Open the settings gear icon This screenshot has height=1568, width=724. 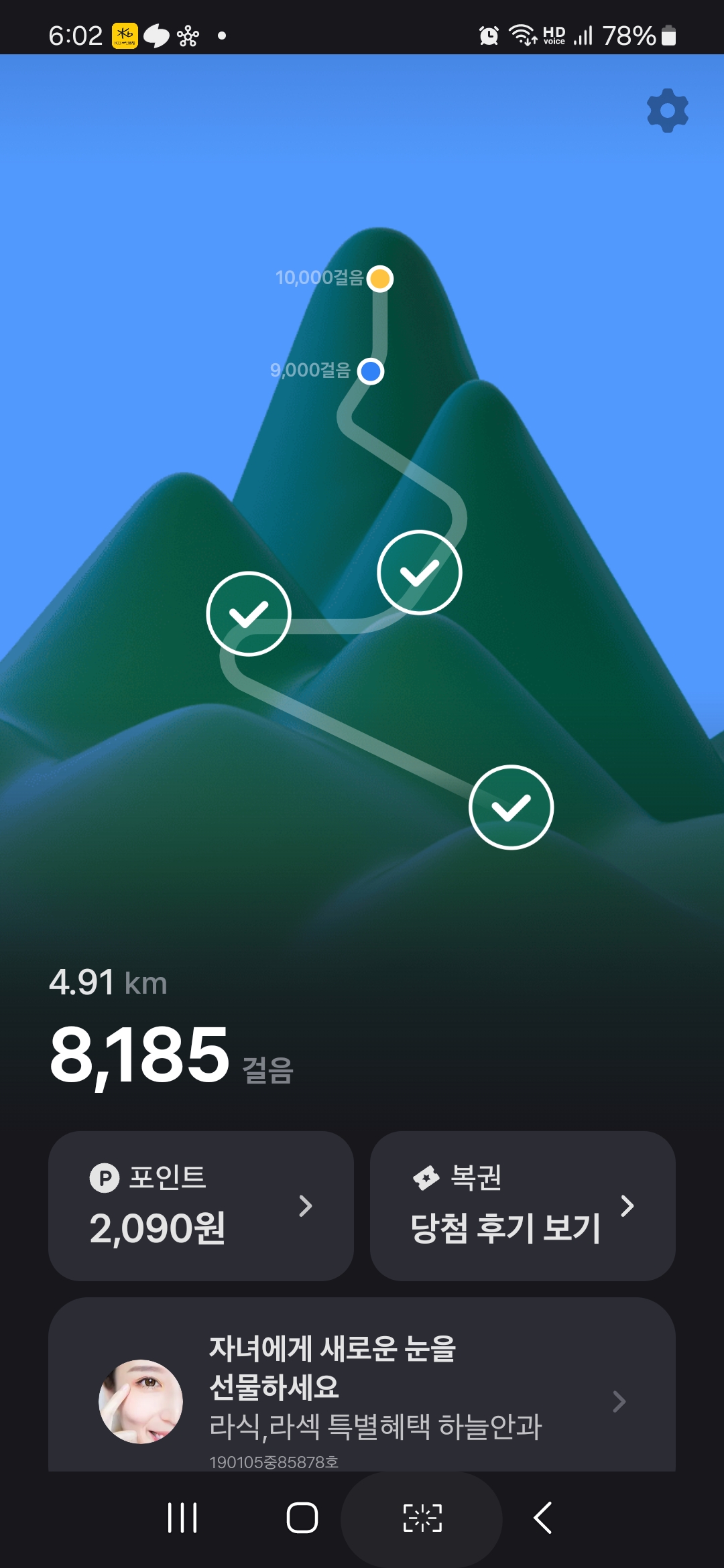pyautogui.click(x=667, y=111)
